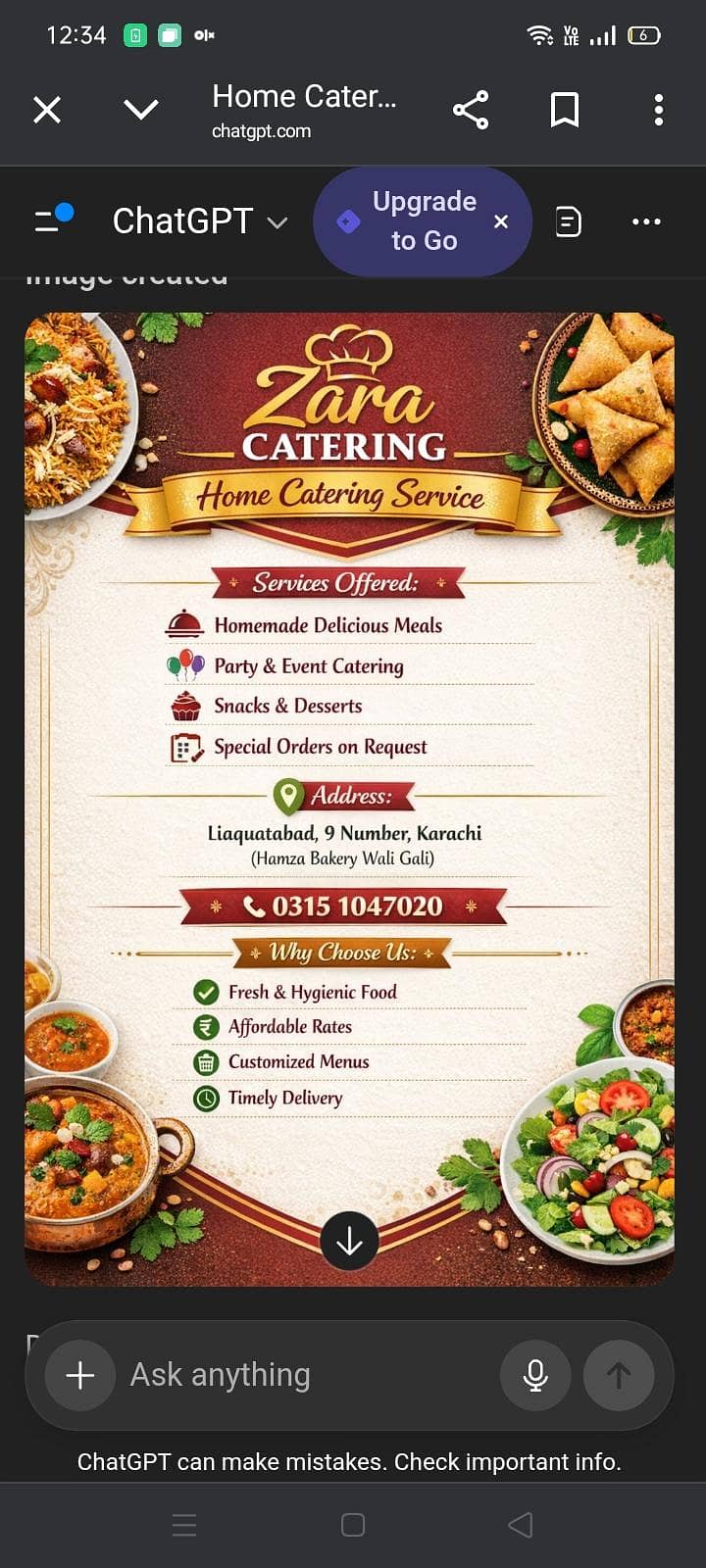The width and height of the screenshot is (706, 1568).
Task: Start voice input with the microphone
Action: click(x=535, y=1375)
